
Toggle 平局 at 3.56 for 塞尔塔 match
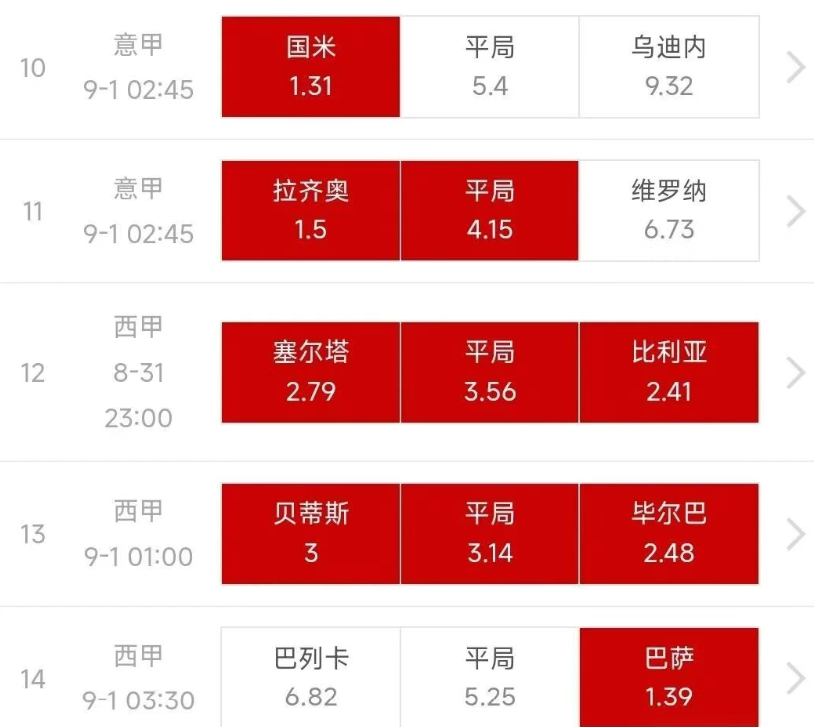click(489, 372)
